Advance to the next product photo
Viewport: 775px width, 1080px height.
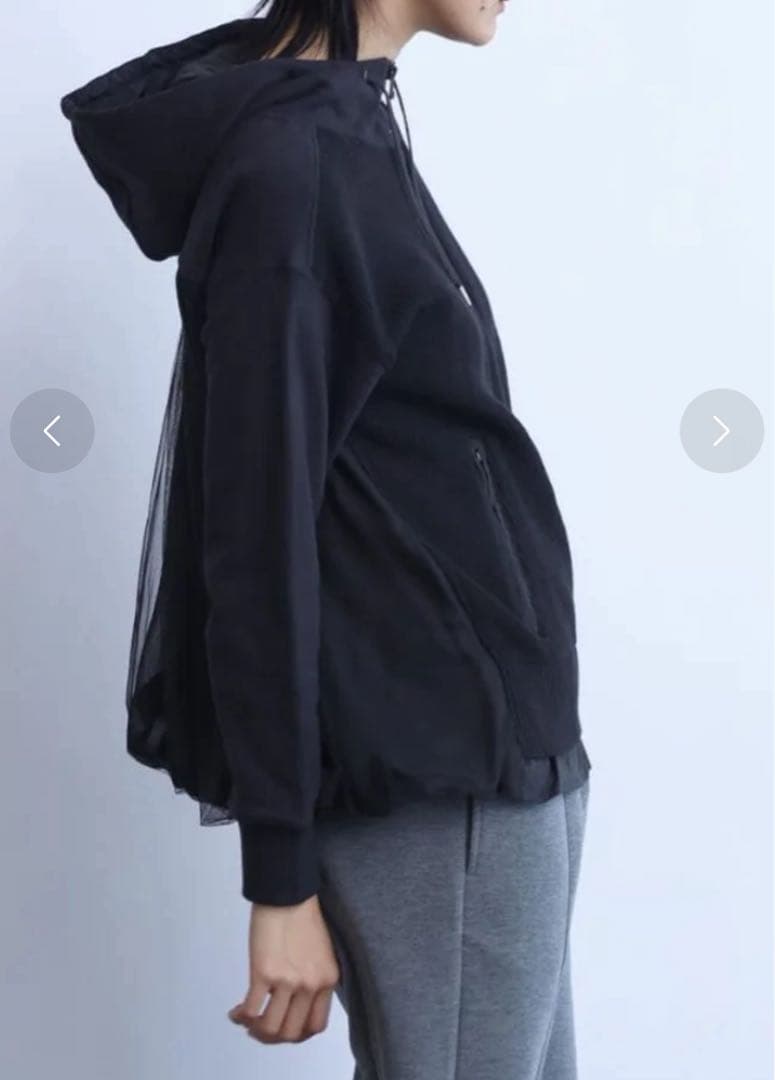point(721,431)
